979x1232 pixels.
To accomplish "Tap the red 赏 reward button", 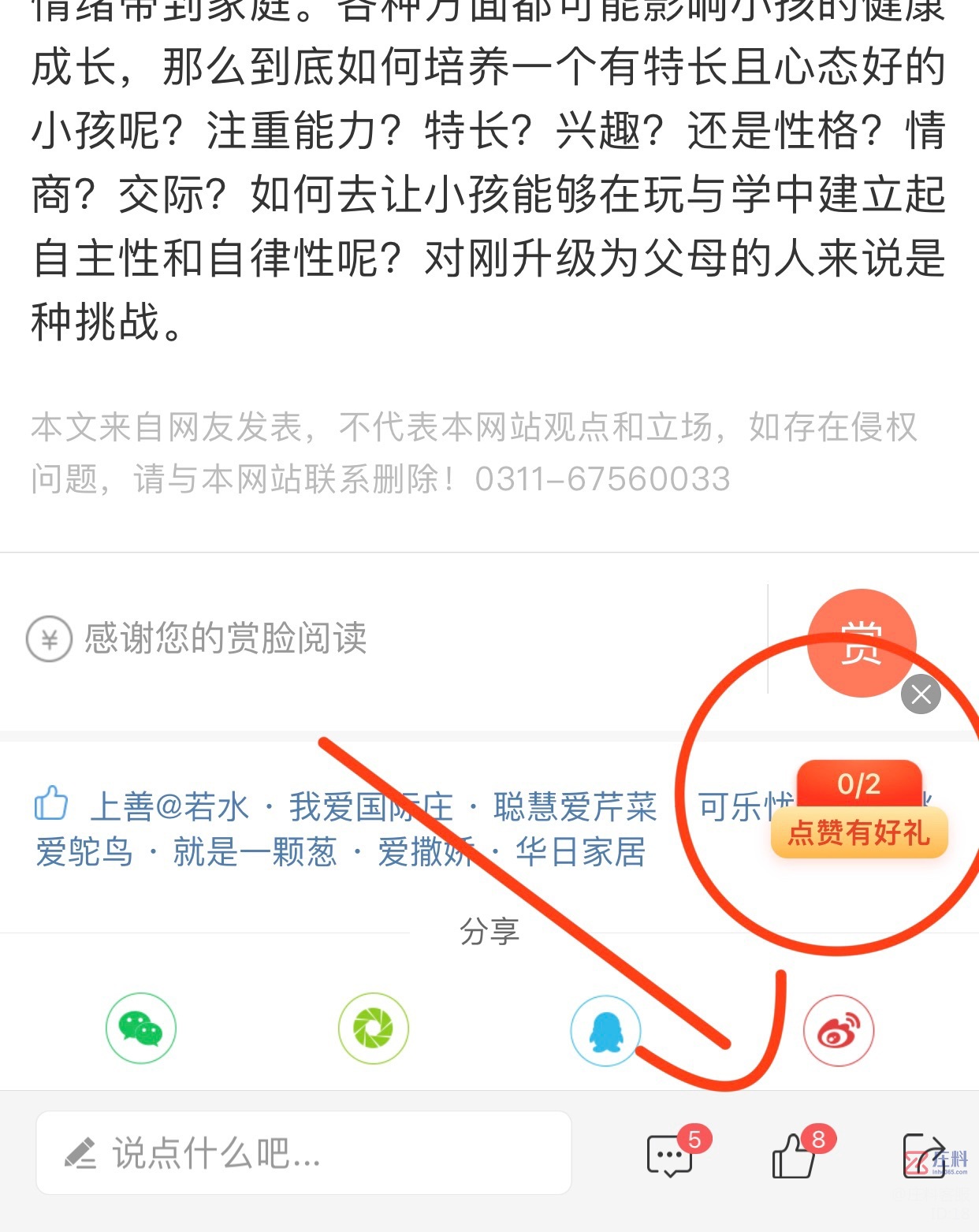I will click(861, 642).
